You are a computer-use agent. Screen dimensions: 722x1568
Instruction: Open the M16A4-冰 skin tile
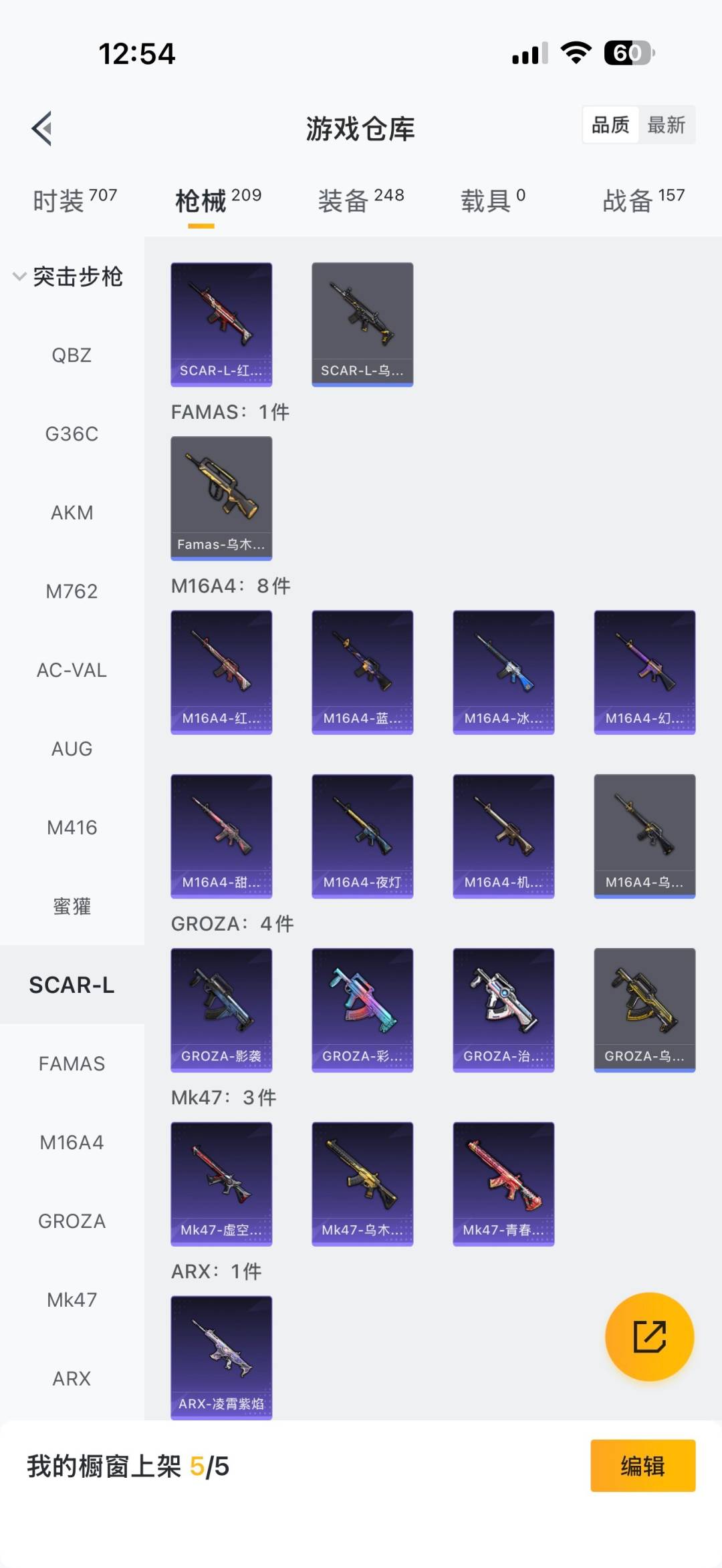pos(503,671)
